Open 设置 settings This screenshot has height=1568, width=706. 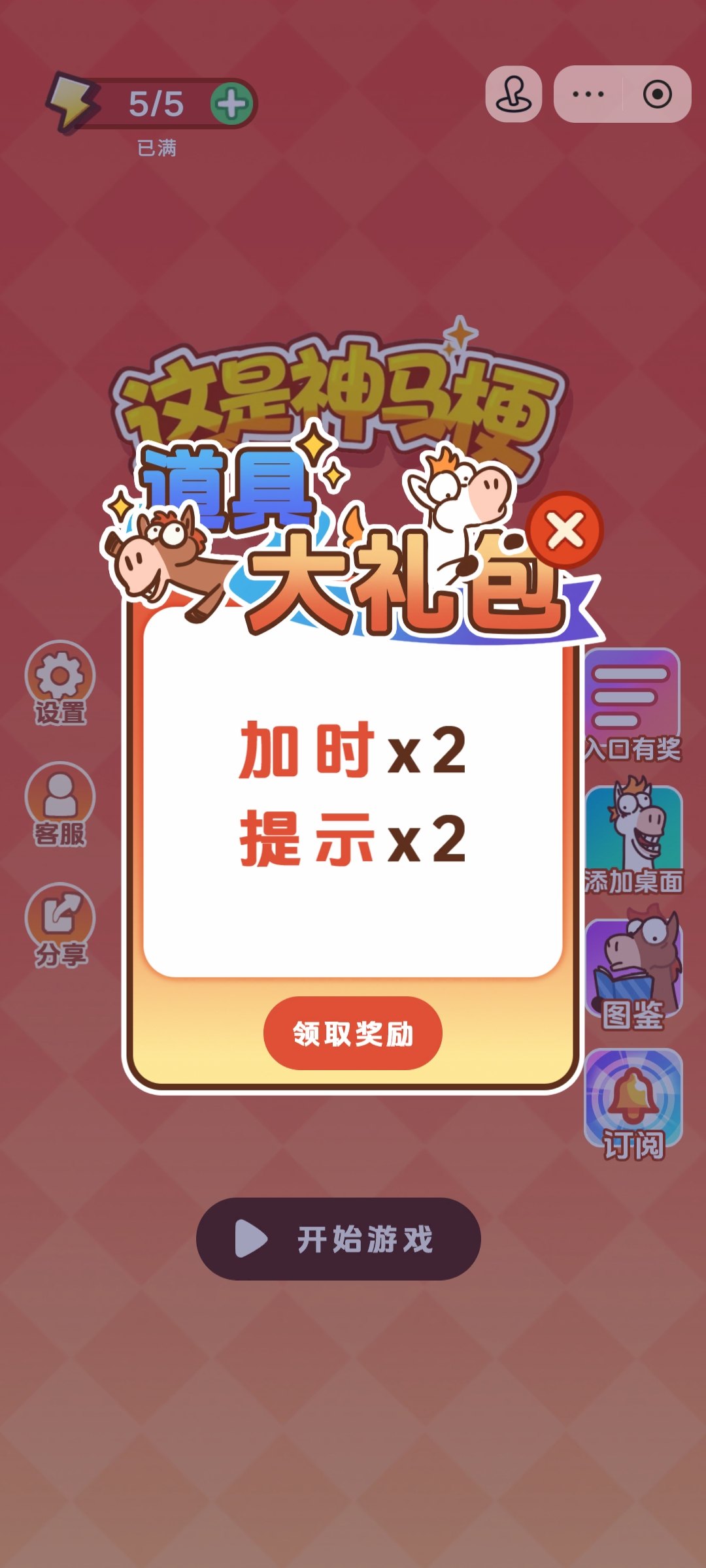(x=60, y=681)
